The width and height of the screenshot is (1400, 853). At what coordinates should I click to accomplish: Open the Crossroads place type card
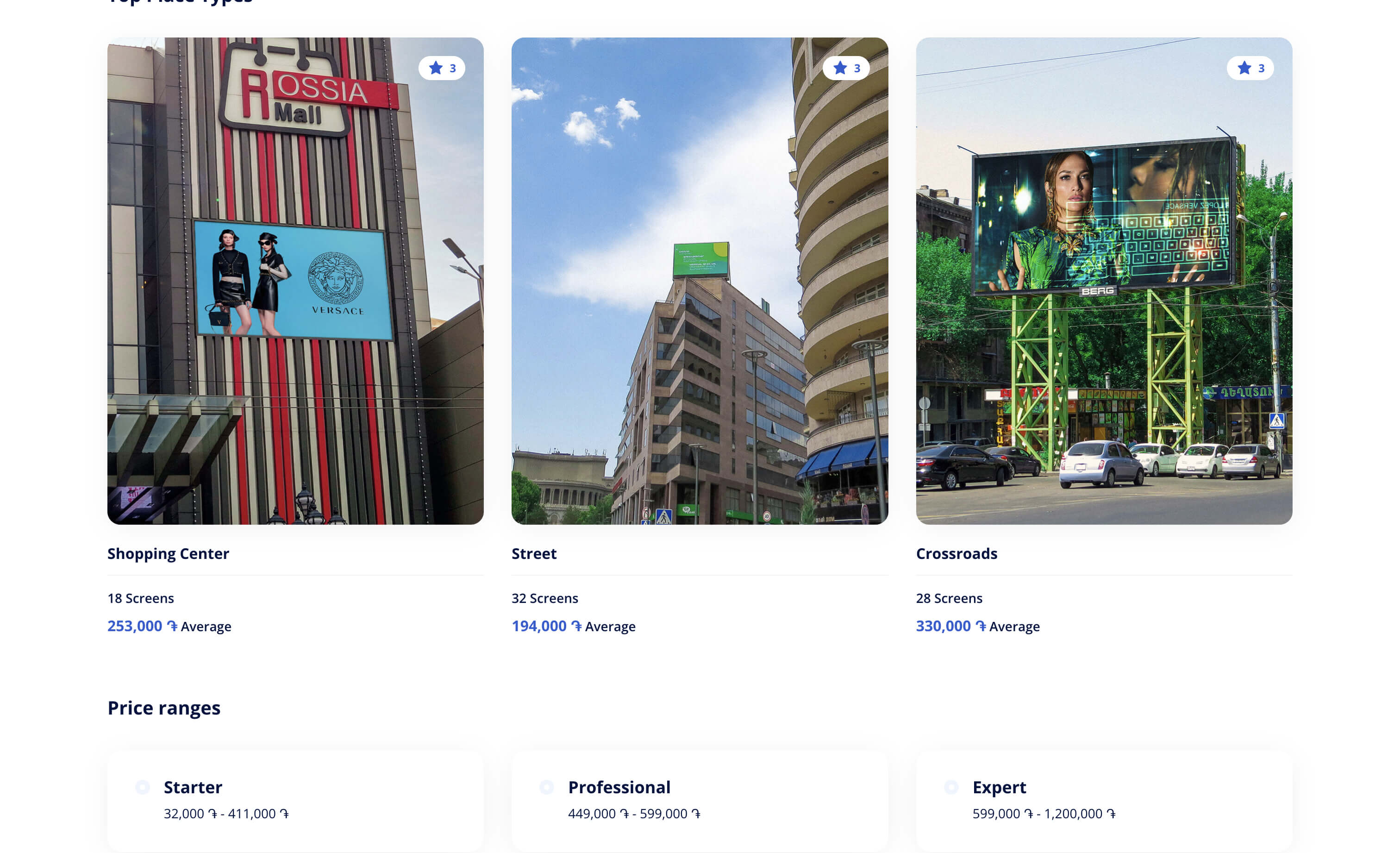(x=1103, y=281)
